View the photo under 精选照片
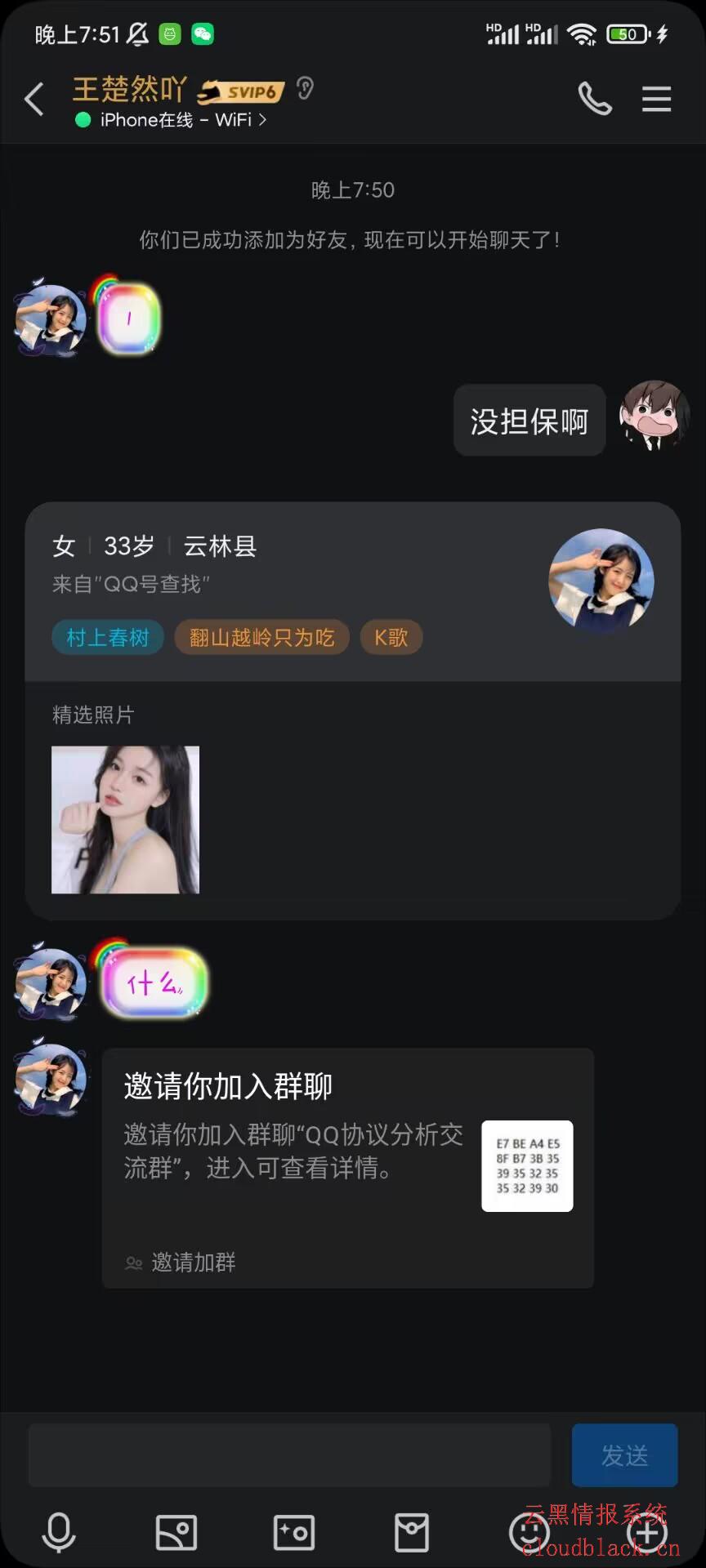This screenshot has width=706, height=1568. 125,819
